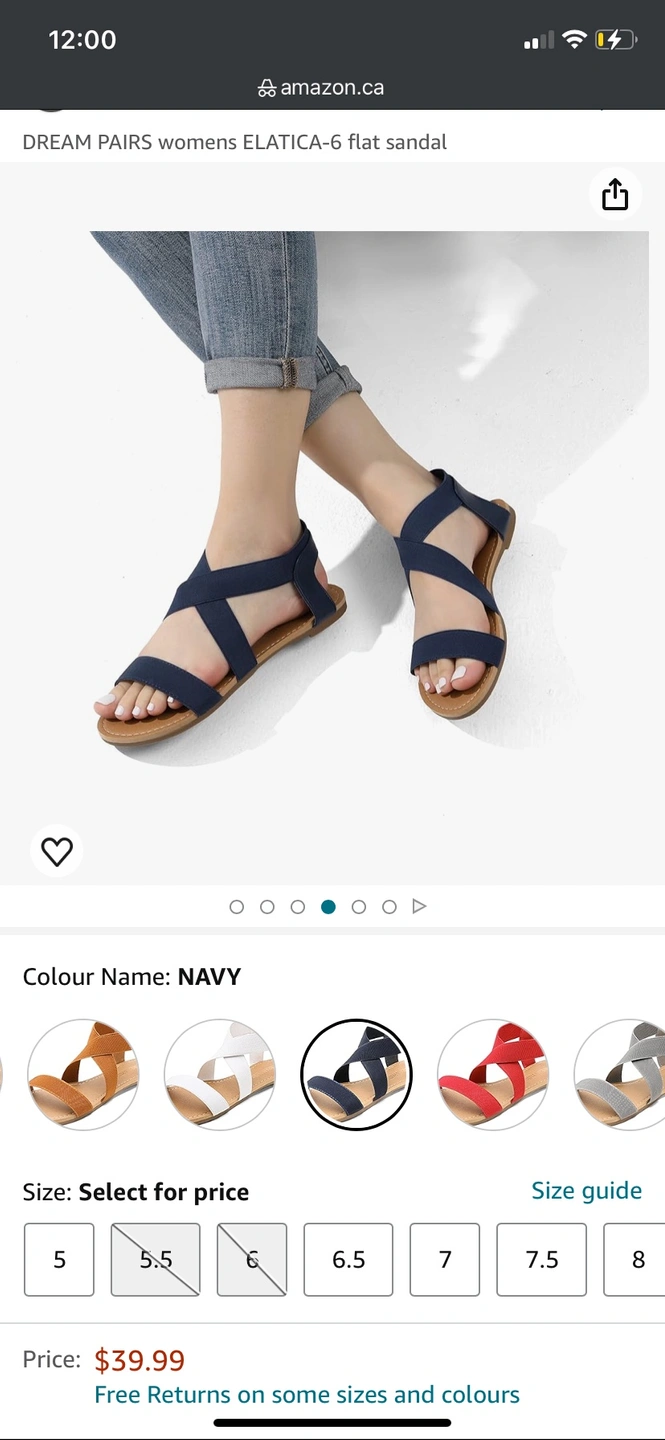665x1440 pixels.
Task: Select unavailable size 5.5
Action: tap(155, 1260)
